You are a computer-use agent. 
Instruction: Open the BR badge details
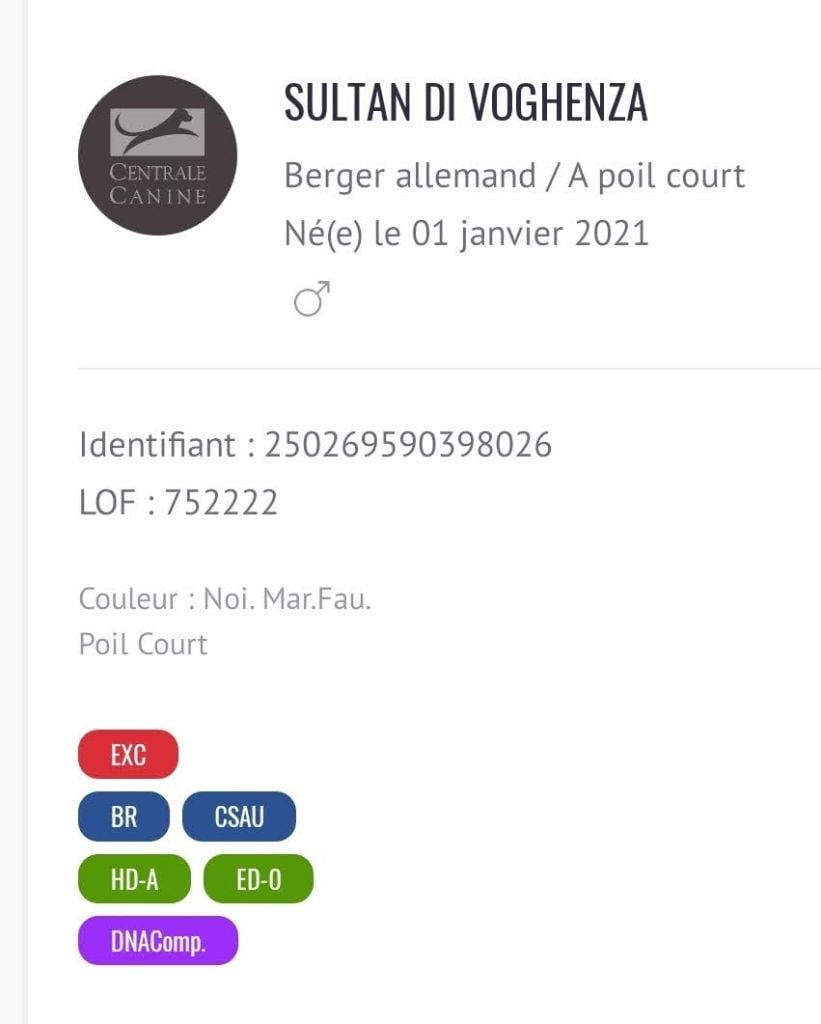click(x=124, y=816)
